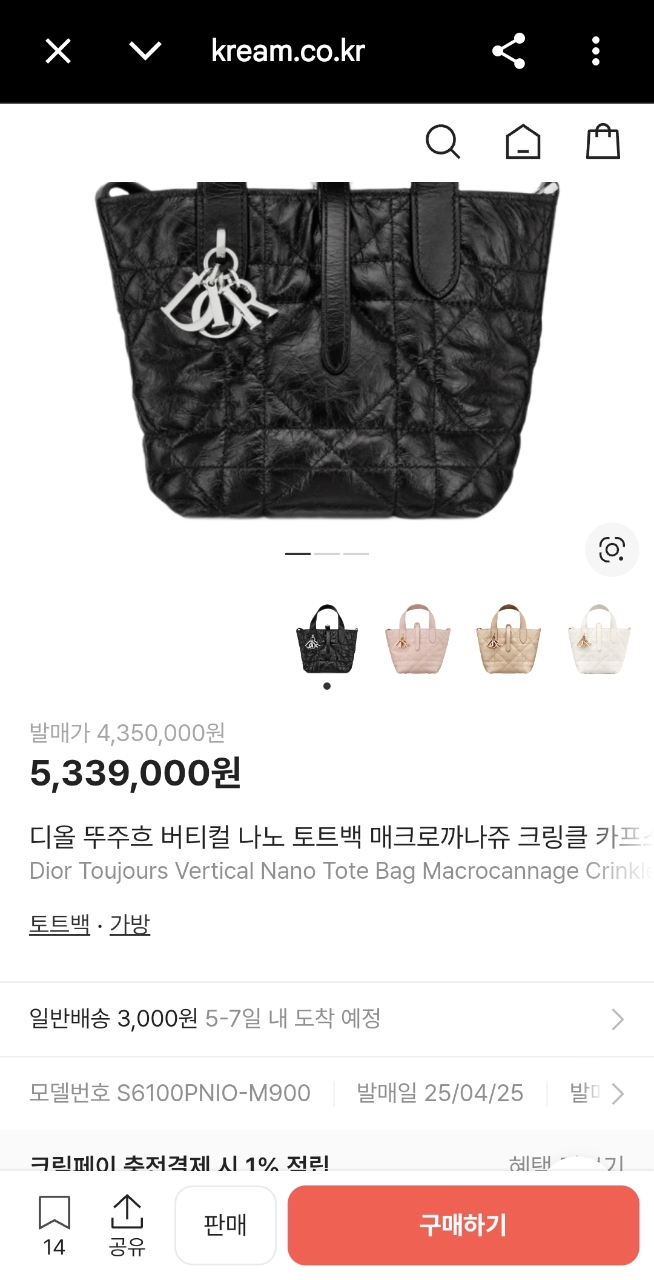Select the white bag color thumbnail
The width and height of the screenshot is (654, 1280).
pyautogui.click(x=598, y=639)
